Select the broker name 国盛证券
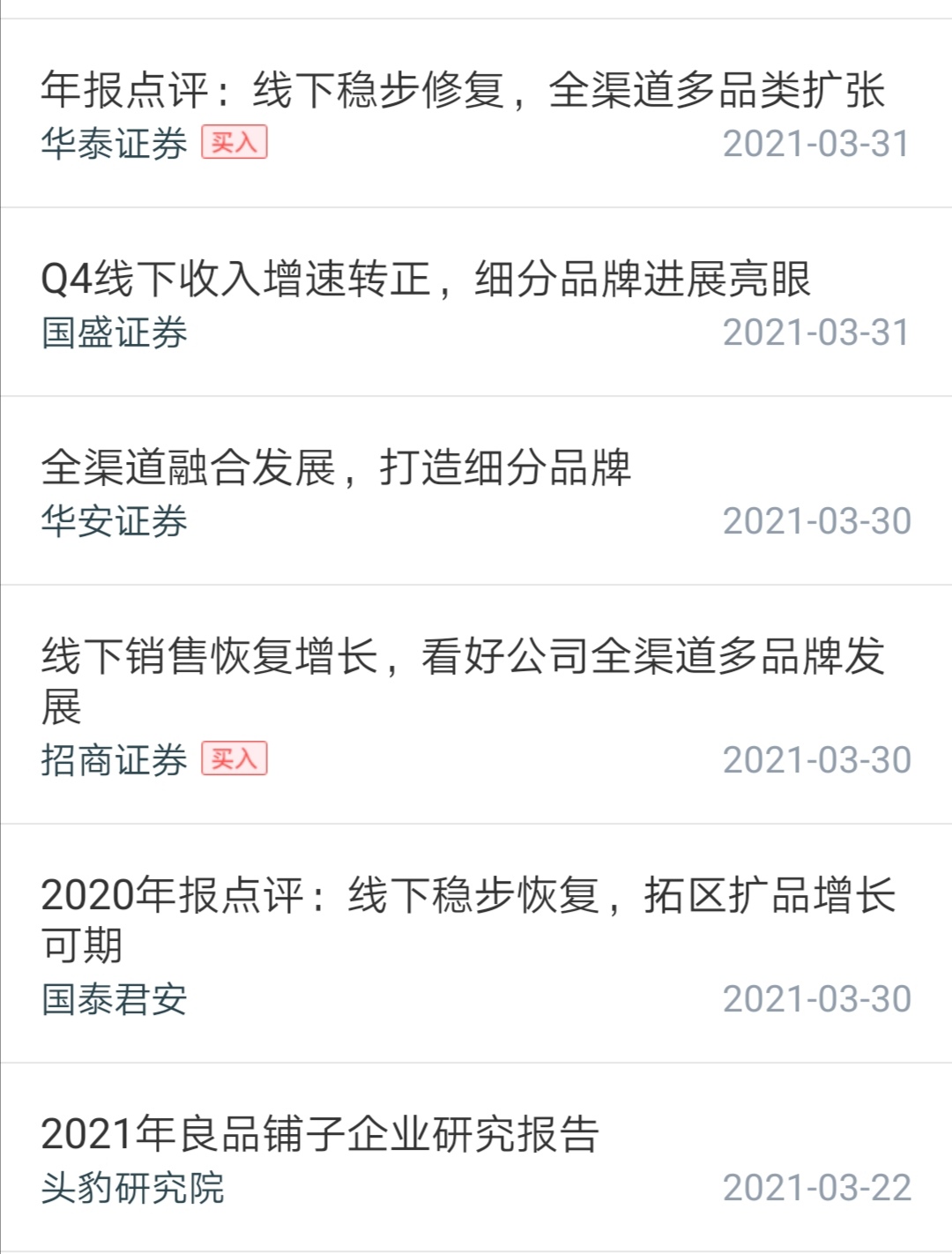The image size is (952, 1254). click(x=115, y=336)
